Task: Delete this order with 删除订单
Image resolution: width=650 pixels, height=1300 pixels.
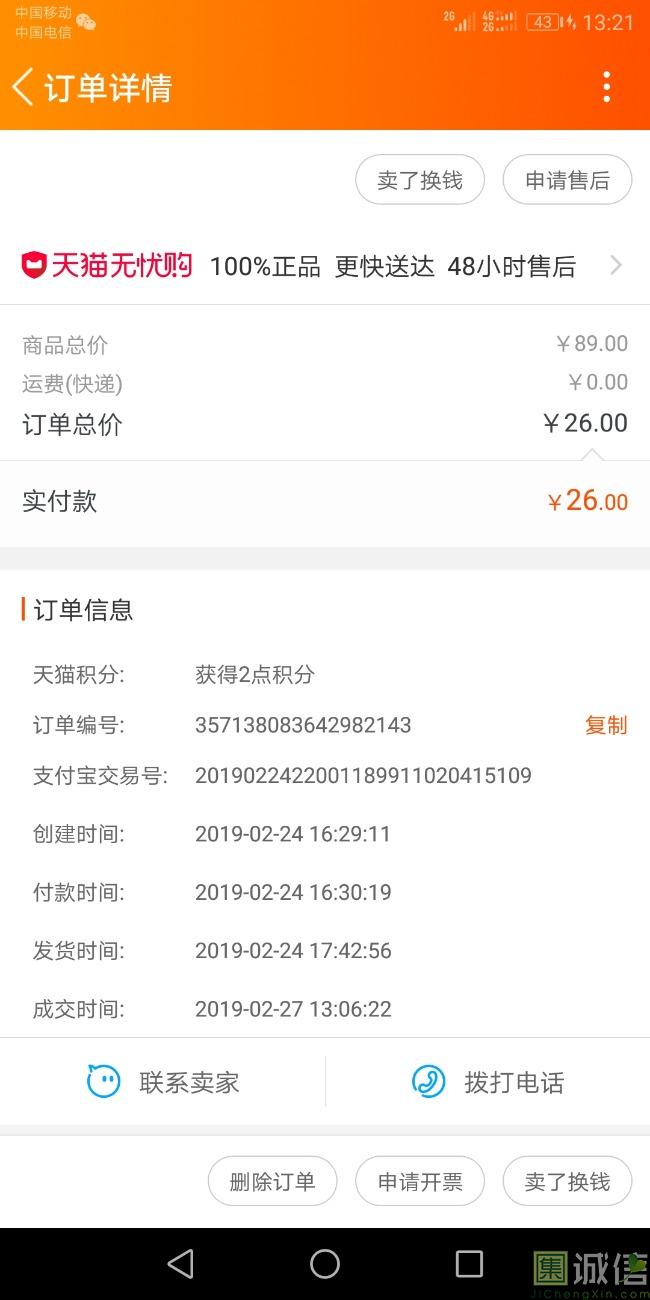Action: click(x=272, y=1181)
